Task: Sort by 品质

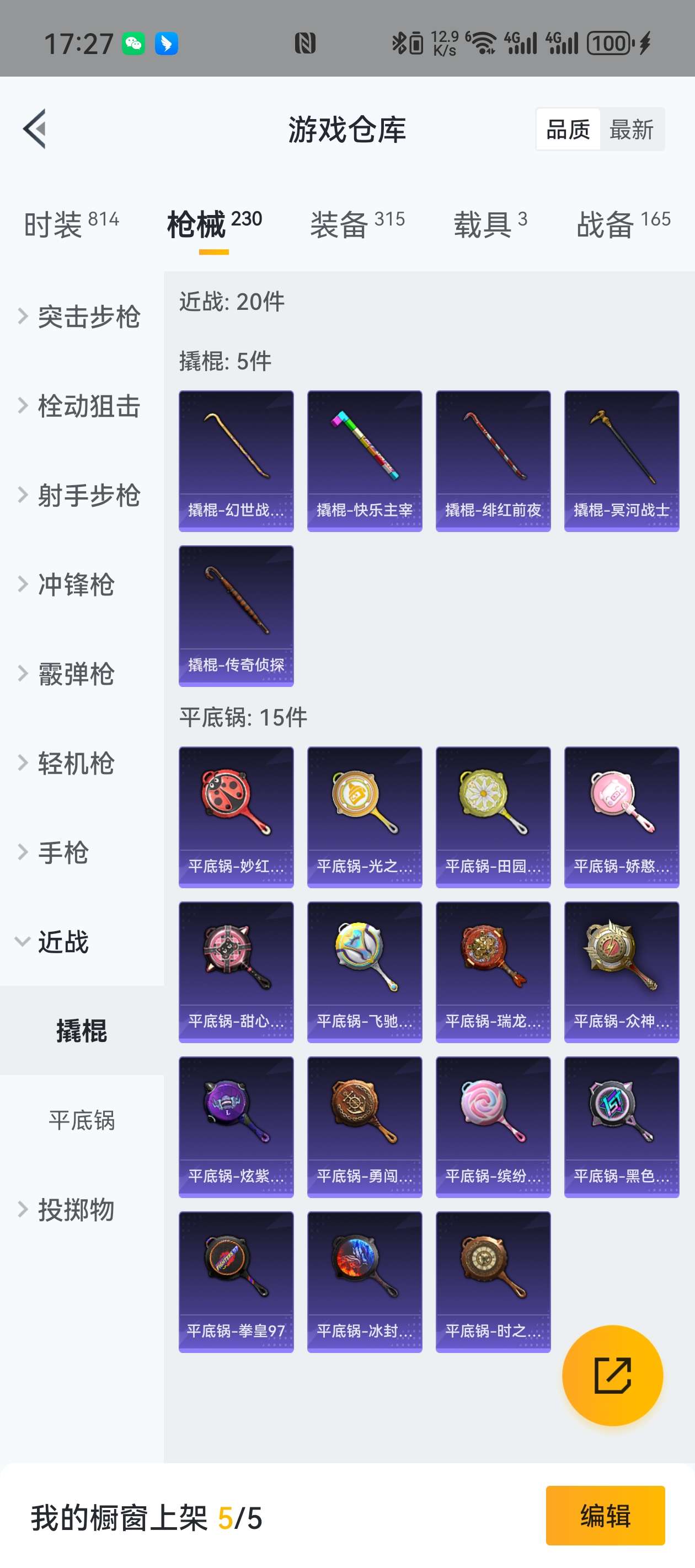Action: [x=568, y=130]
